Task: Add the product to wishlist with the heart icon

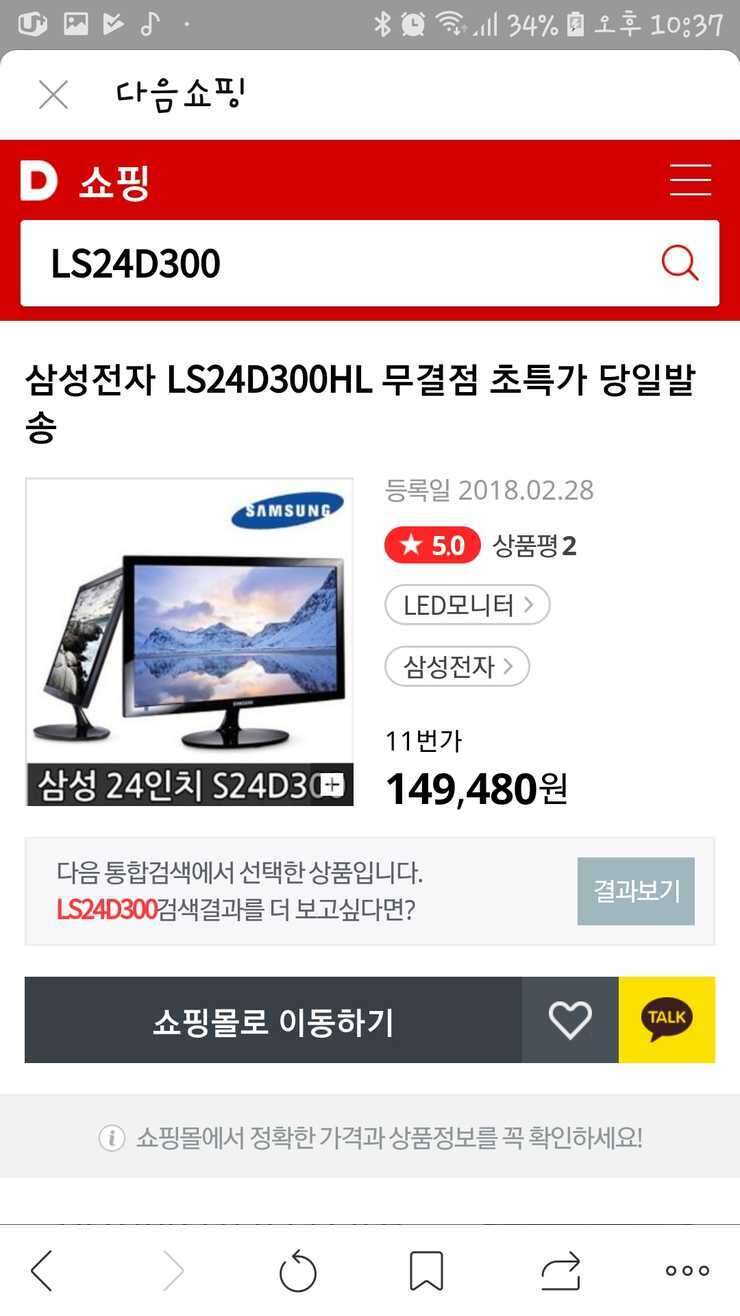Action: click(x=570, y=1020)
